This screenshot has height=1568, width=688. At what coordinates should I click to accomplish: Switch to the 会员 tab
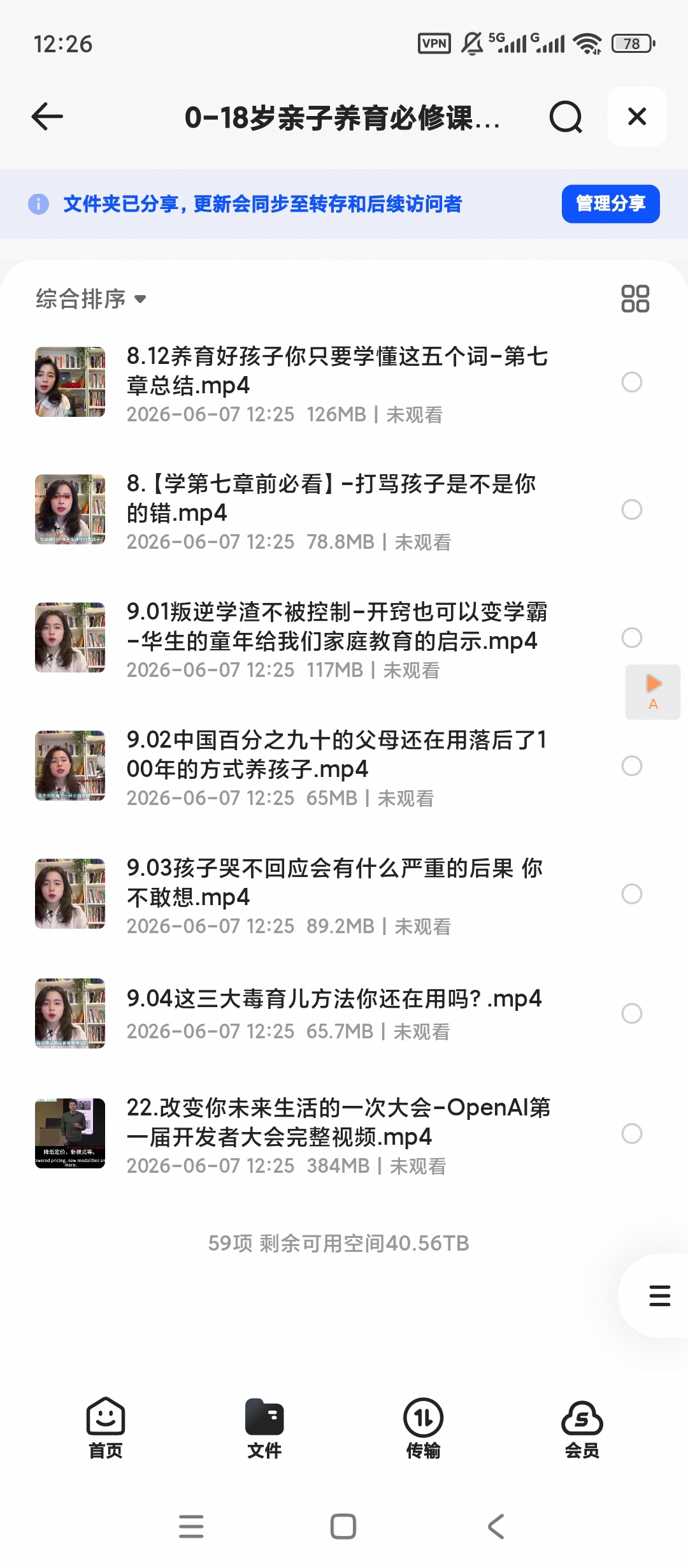point(582,1428)
